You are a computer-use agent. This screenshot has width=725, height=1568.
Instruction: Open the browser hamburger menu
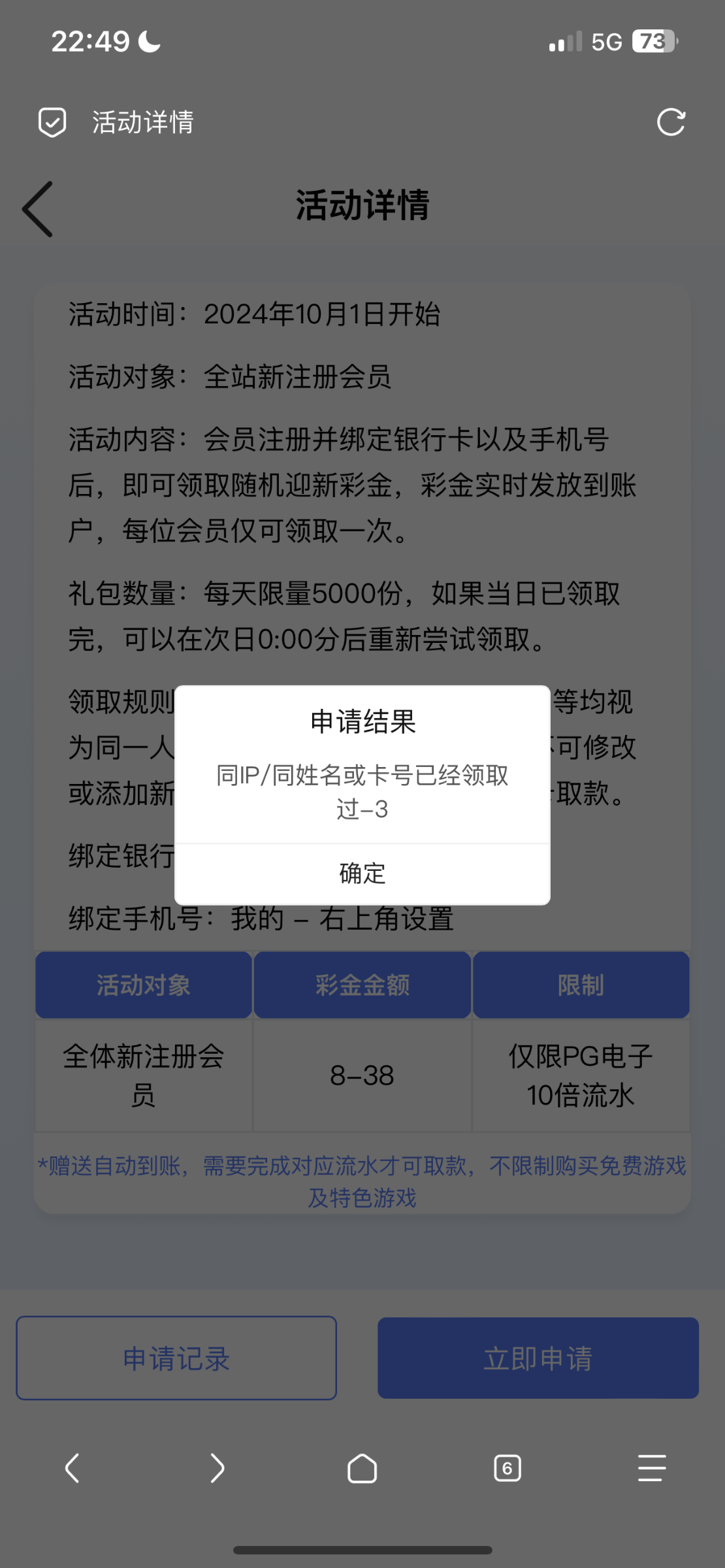pyautogui.click(x=652, y=1469)
